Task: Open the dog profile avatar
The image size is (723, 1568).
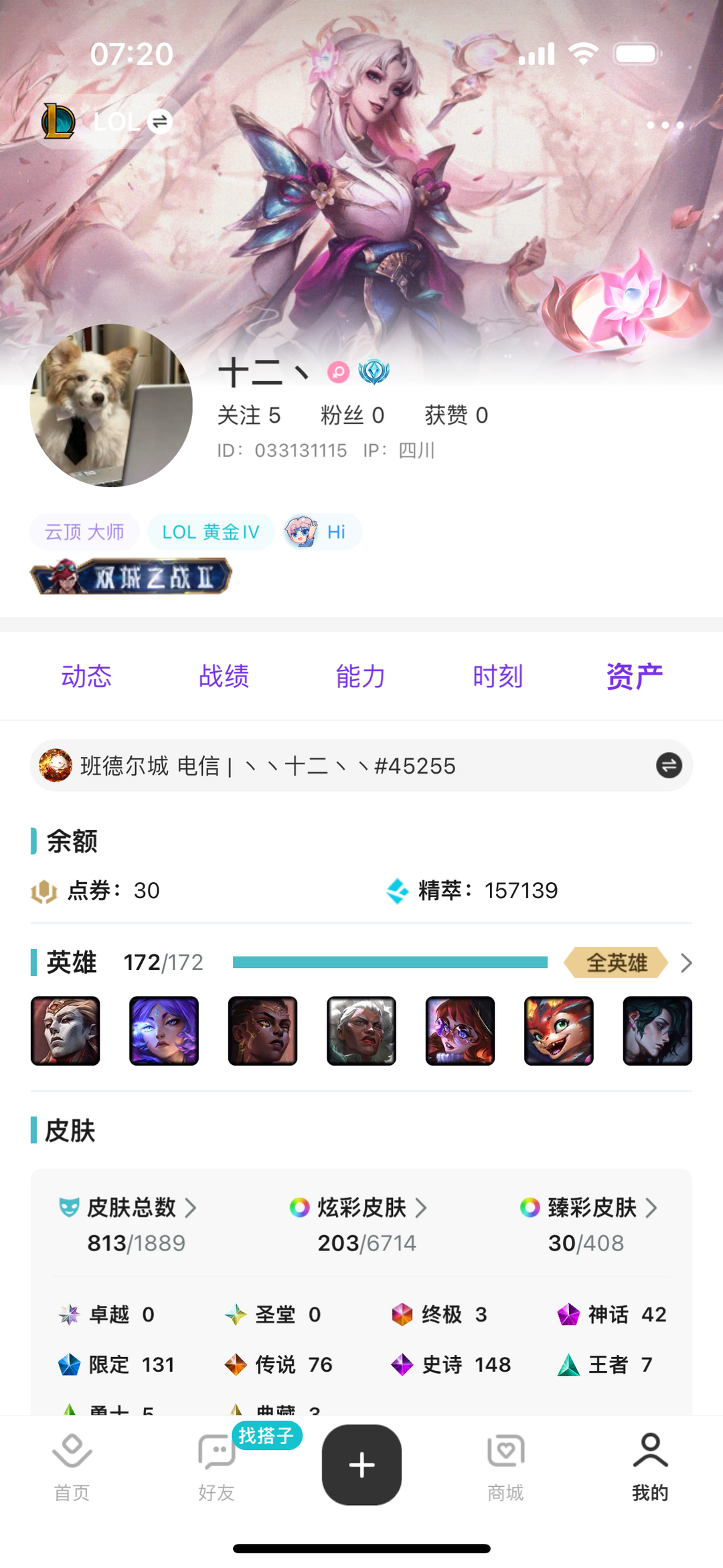Action: click(111, 406)
